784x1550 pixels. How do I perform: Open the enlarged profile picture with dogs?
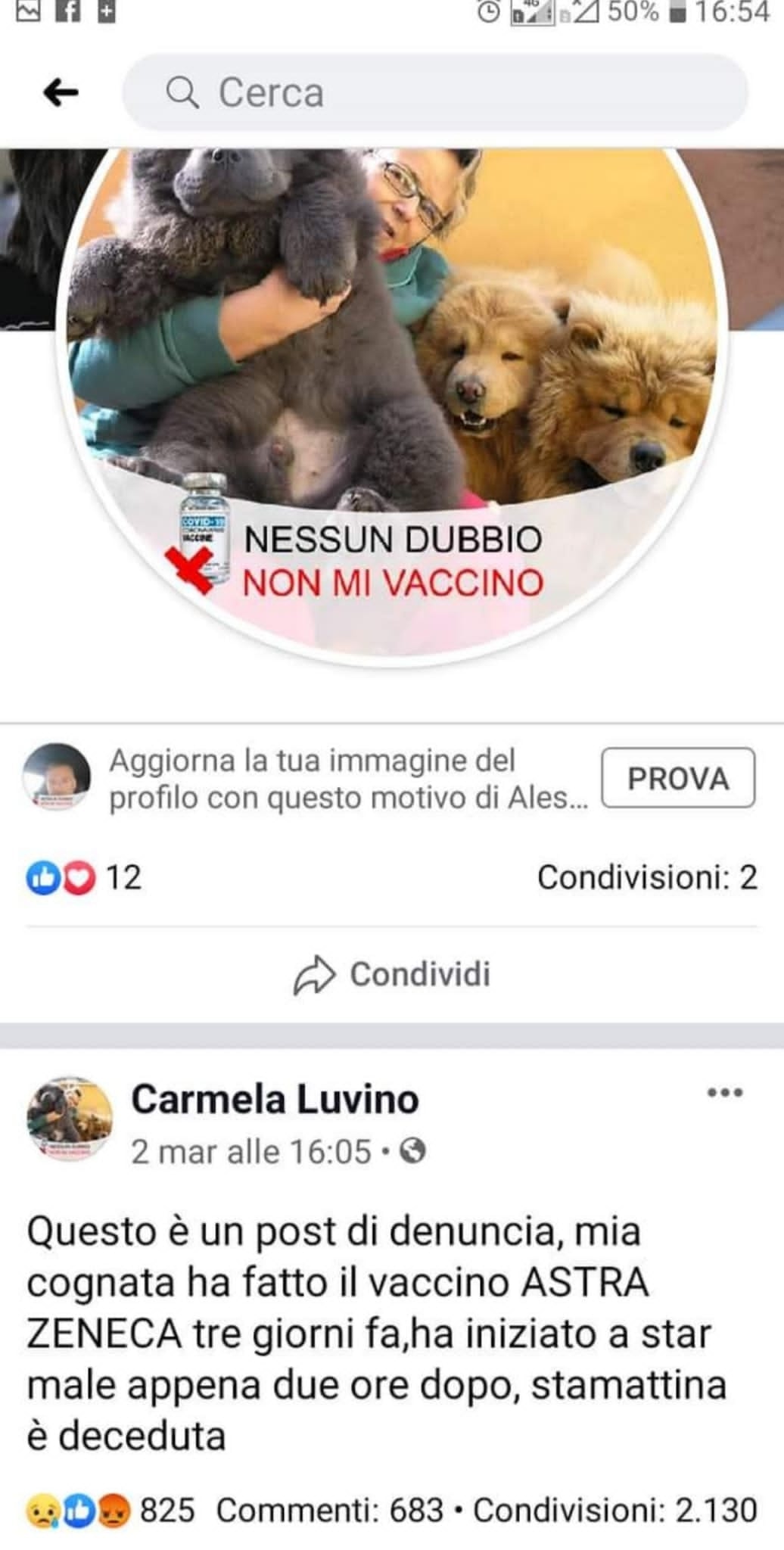(x=392, y=394)
